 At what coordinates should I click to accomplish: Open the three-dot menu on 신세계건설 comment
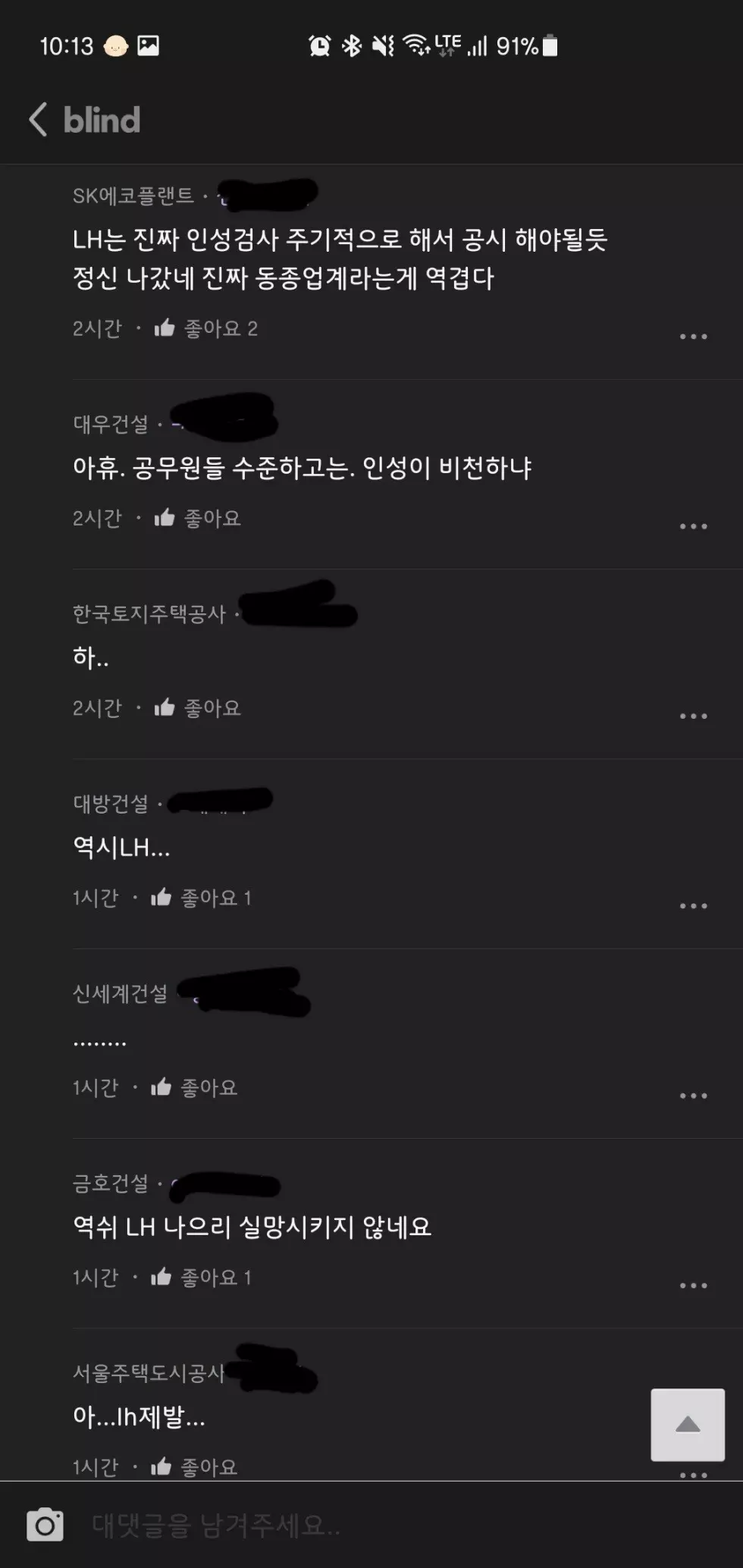point(693,1095)
